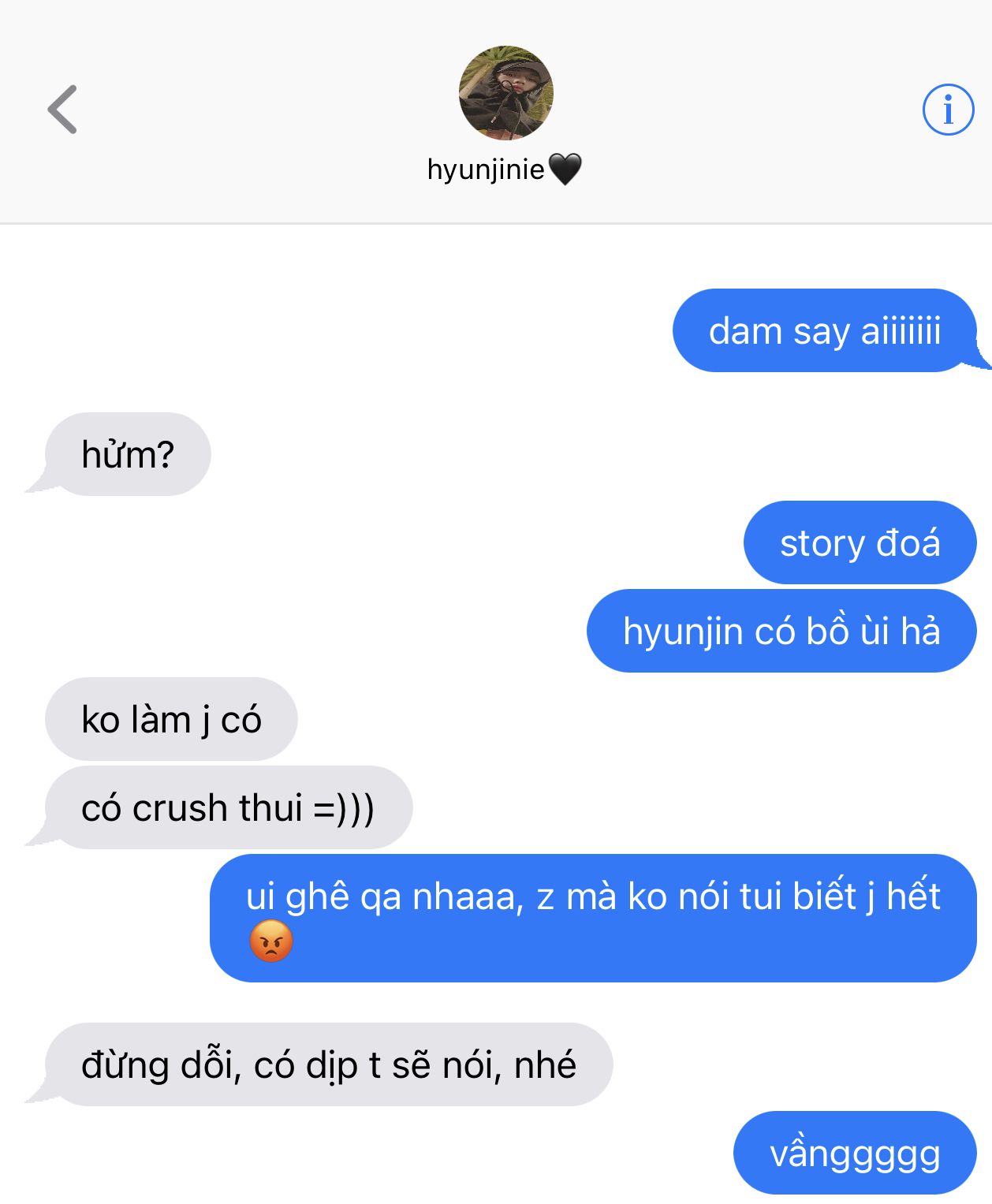Open hyunjinie's contact avatar
The image size is (992, 1204).
coord(505,93)
